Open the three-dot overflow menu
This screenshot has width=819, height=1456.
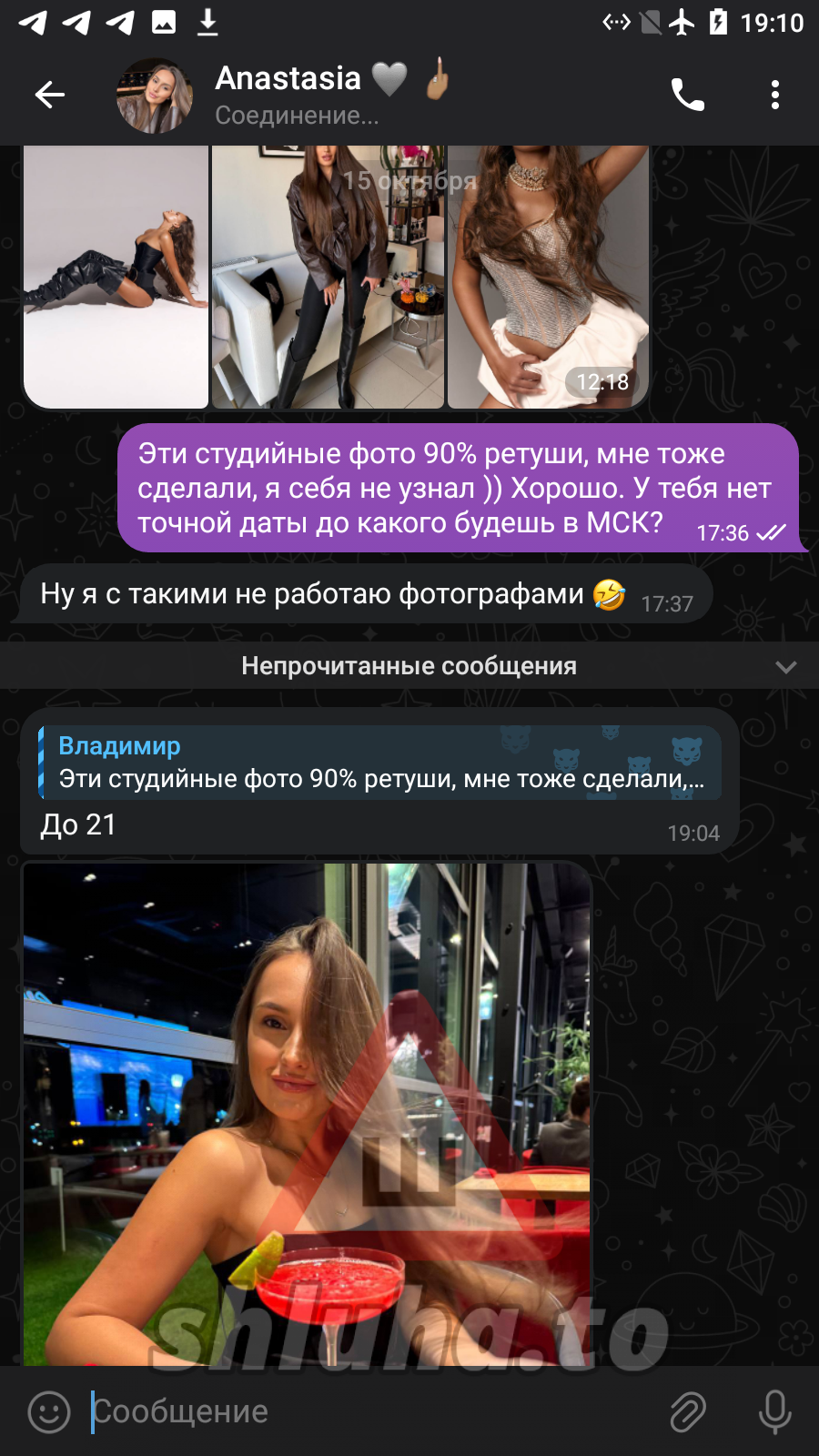[774, 95]
